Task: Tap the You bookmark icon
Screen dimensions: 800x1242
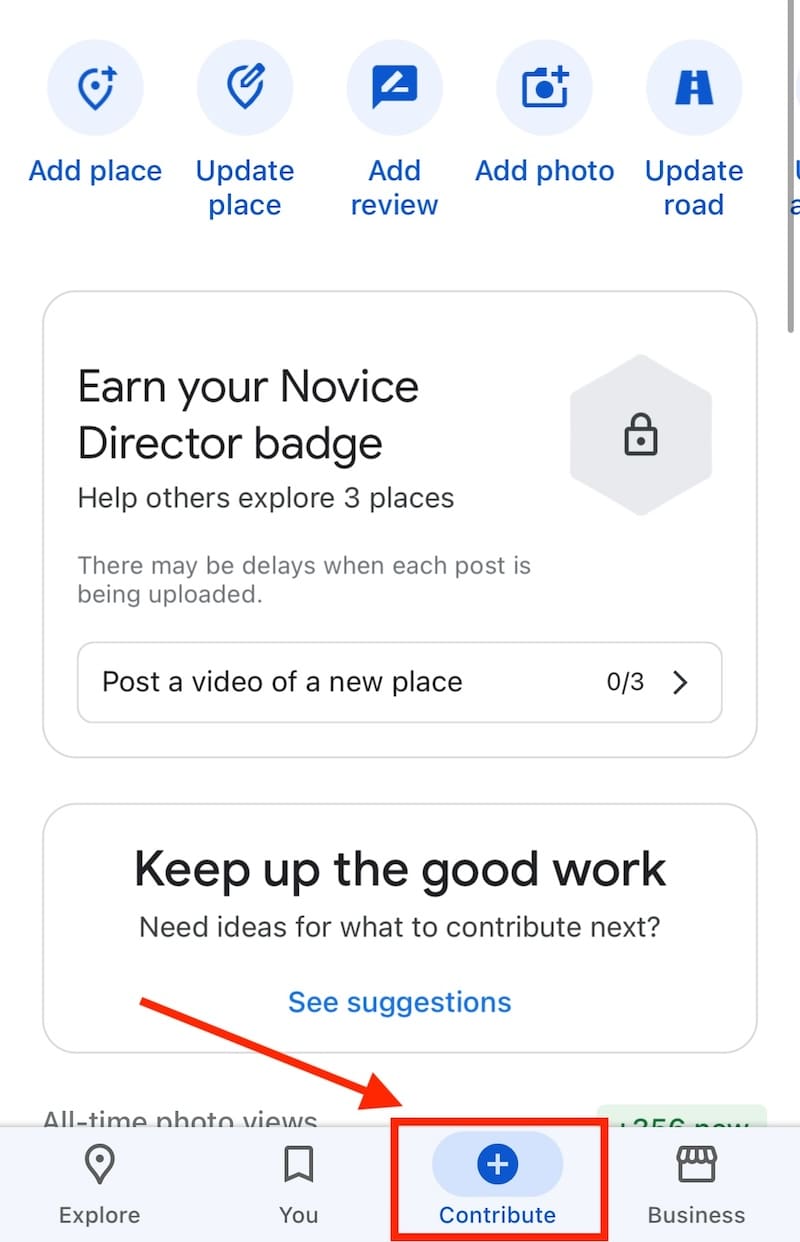Action: click(x=298, y=1163)
